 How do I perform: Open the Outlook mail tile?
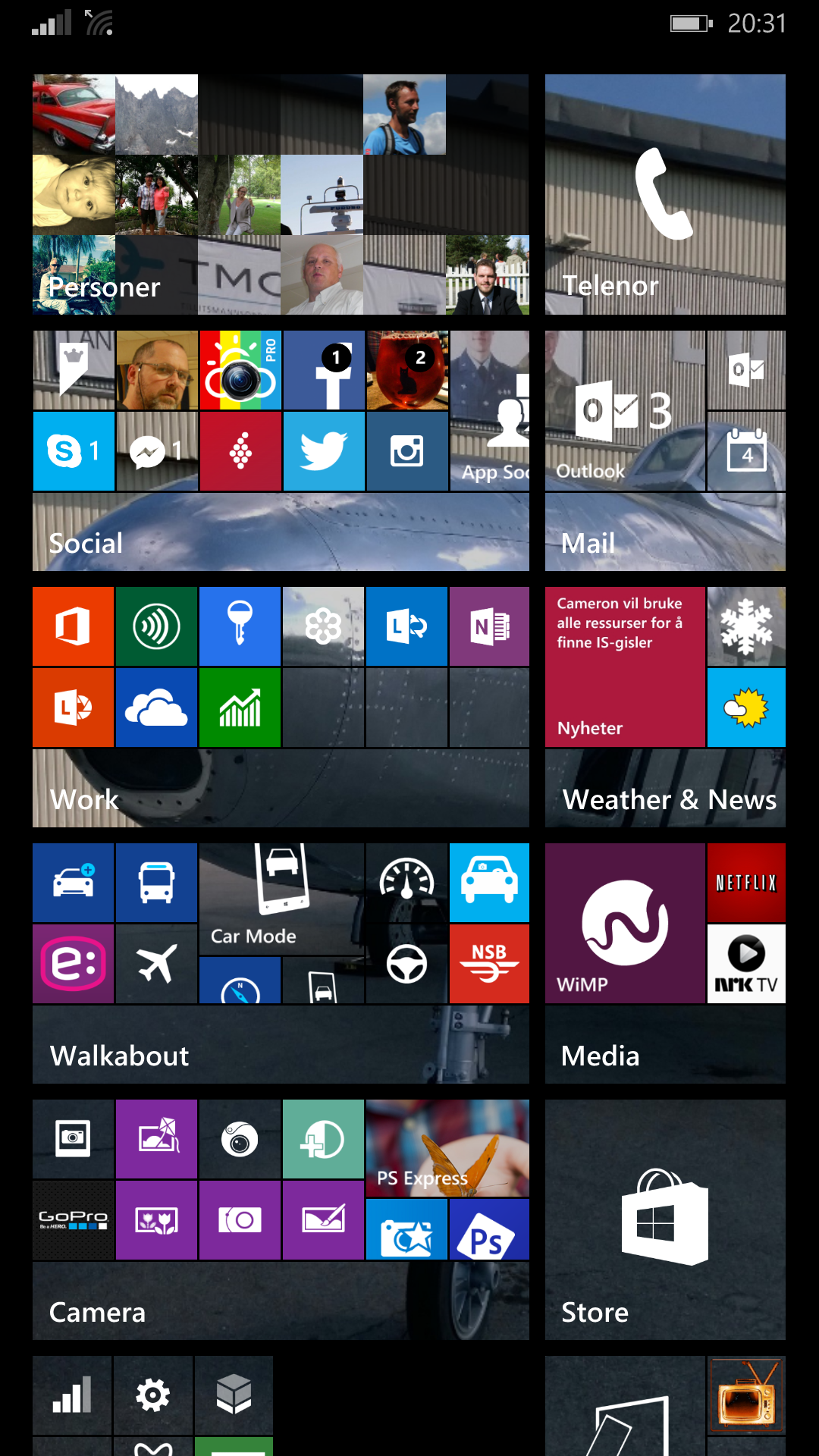[x=625, y=410]
